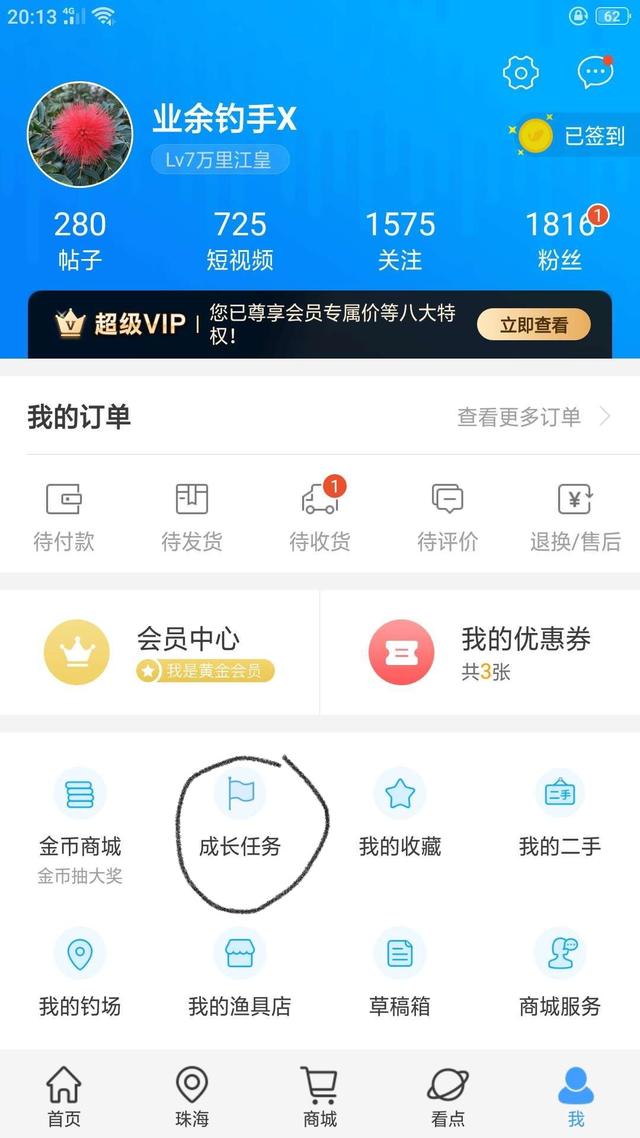Viewport: 640px width, 1138px height.
Task: Open 我的二手 second-hand listings
Action: pos(560,815)
